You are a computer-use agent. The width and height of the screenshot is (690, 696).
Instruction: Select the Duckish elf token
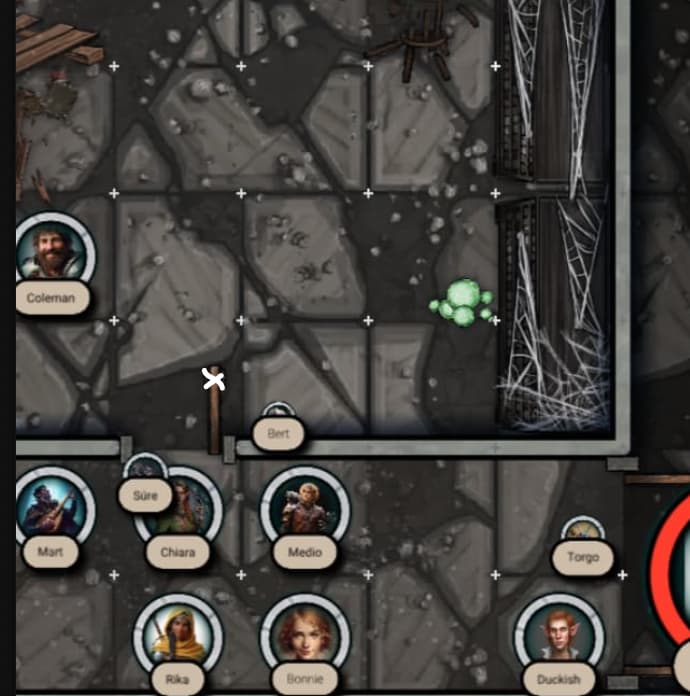558,636
